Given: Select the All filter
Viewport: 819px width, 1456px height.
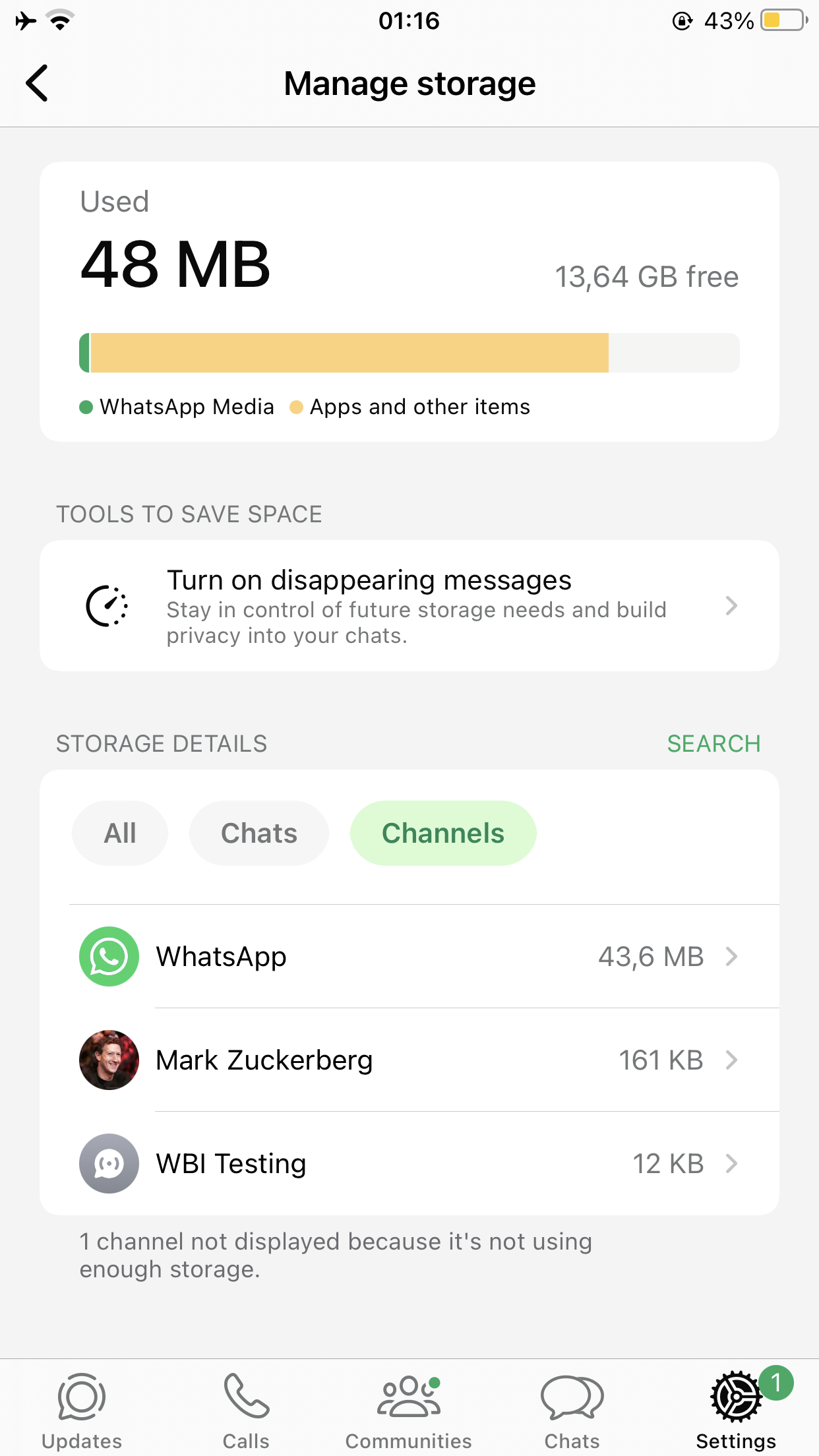Looking at the screenshot, I should (119, 833).
